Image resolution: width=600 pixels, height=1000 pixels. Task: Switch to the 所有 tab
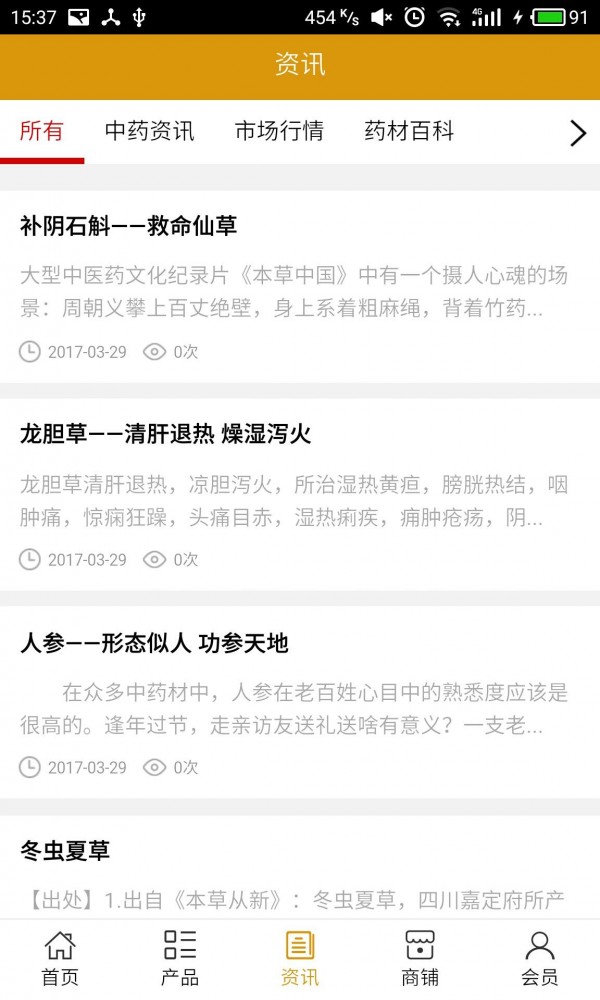click(42, 131)
